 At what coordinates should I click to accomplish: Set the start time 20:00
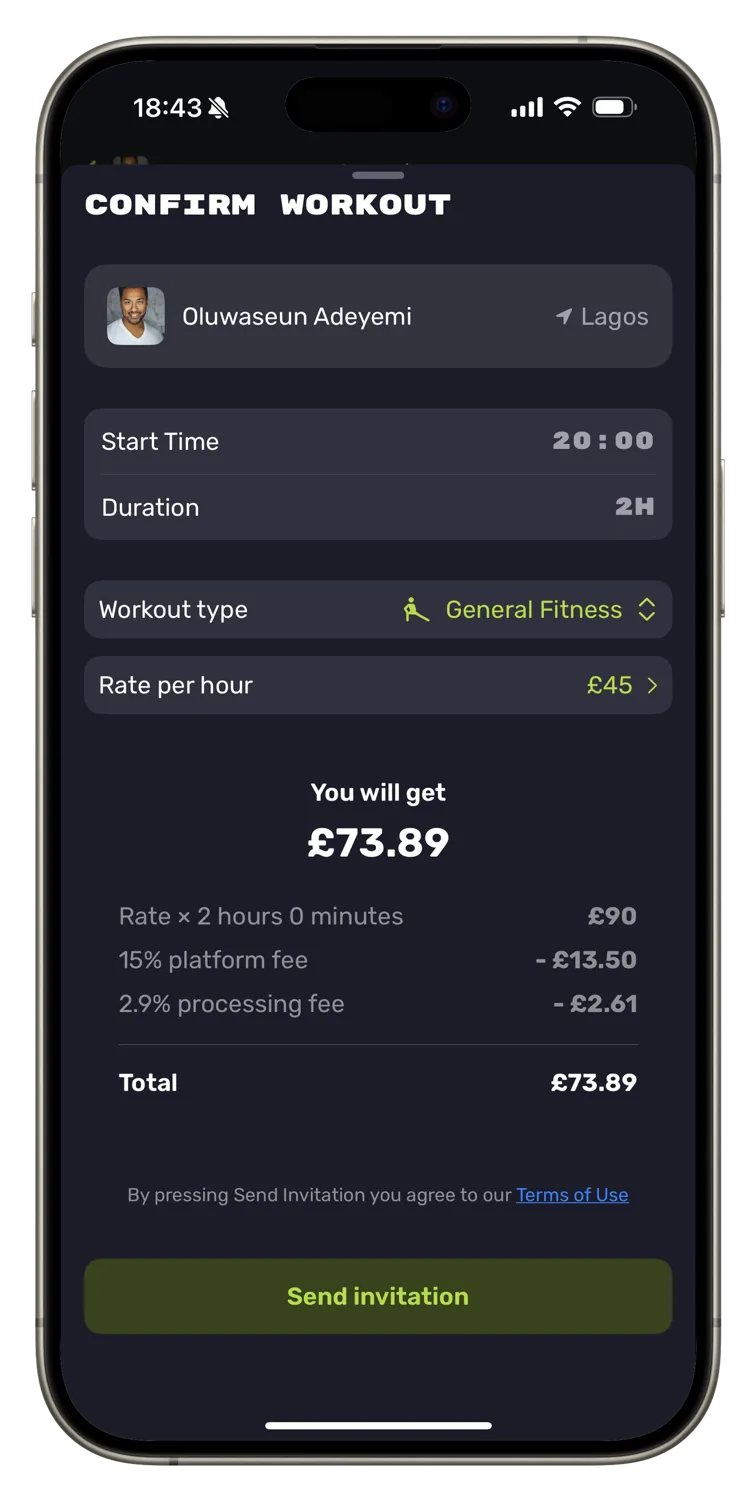[x=378, y=441]
